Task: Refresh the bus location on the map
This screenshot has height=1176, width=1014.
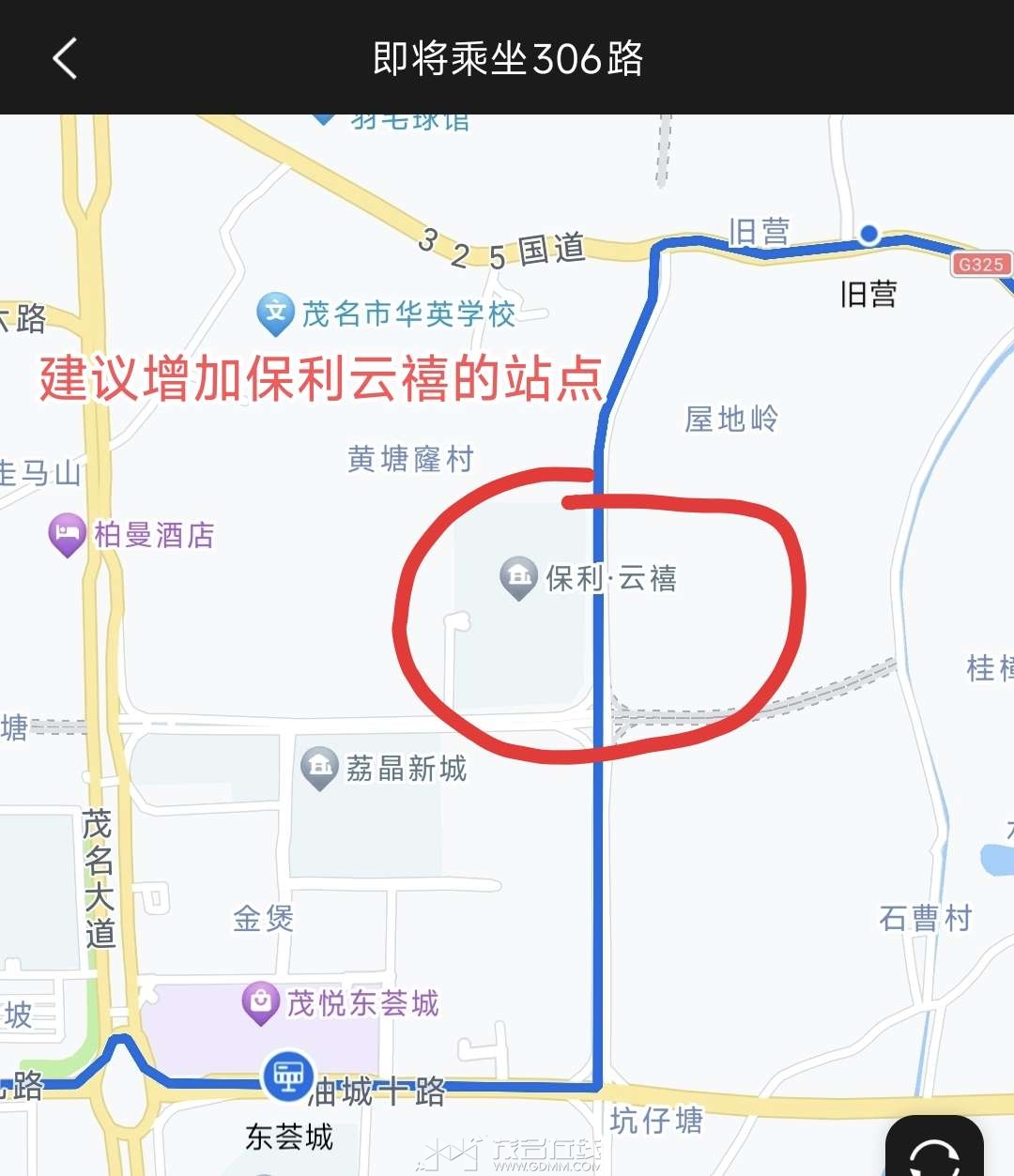Action: tap(934, 1154)
